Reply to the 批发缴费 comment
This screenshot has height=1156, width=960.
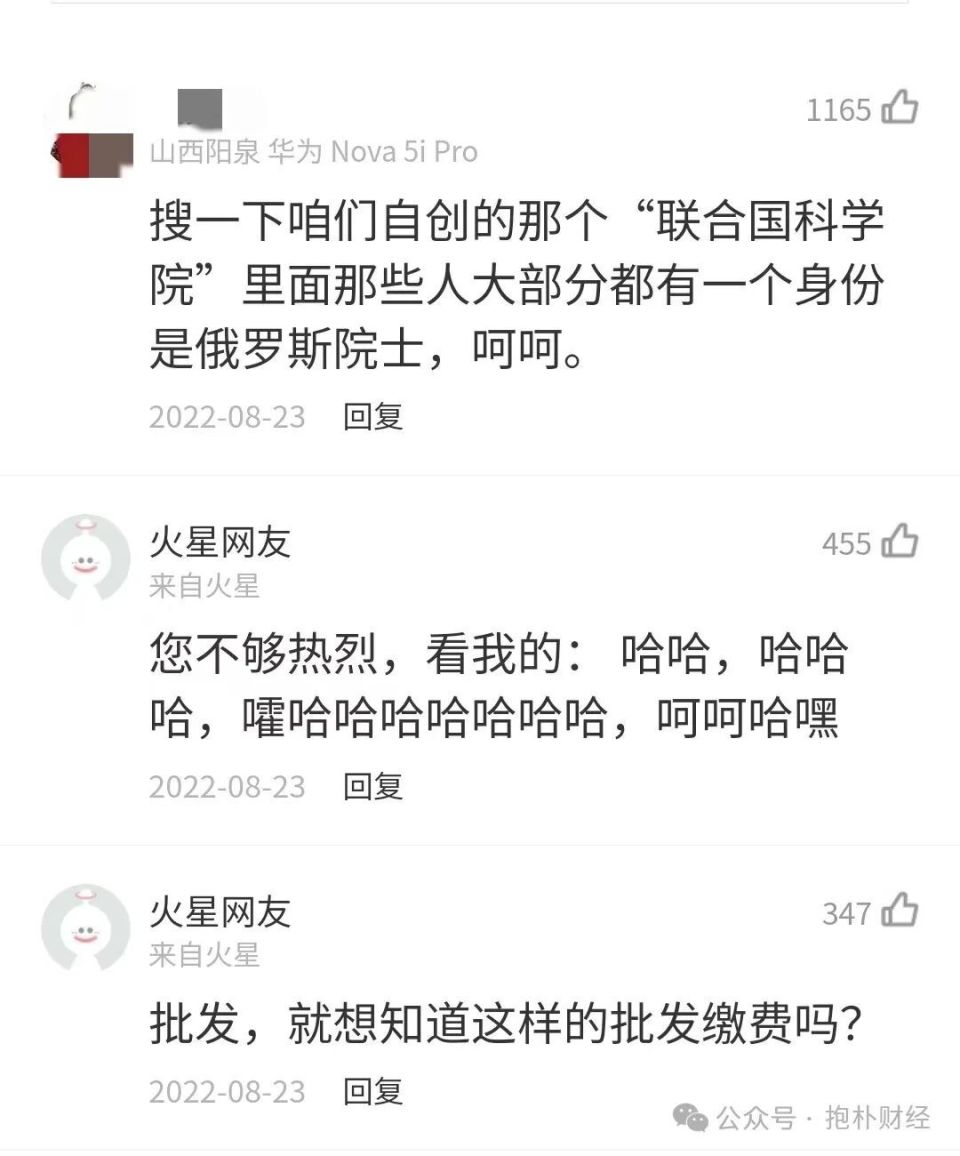point(373,1090)
